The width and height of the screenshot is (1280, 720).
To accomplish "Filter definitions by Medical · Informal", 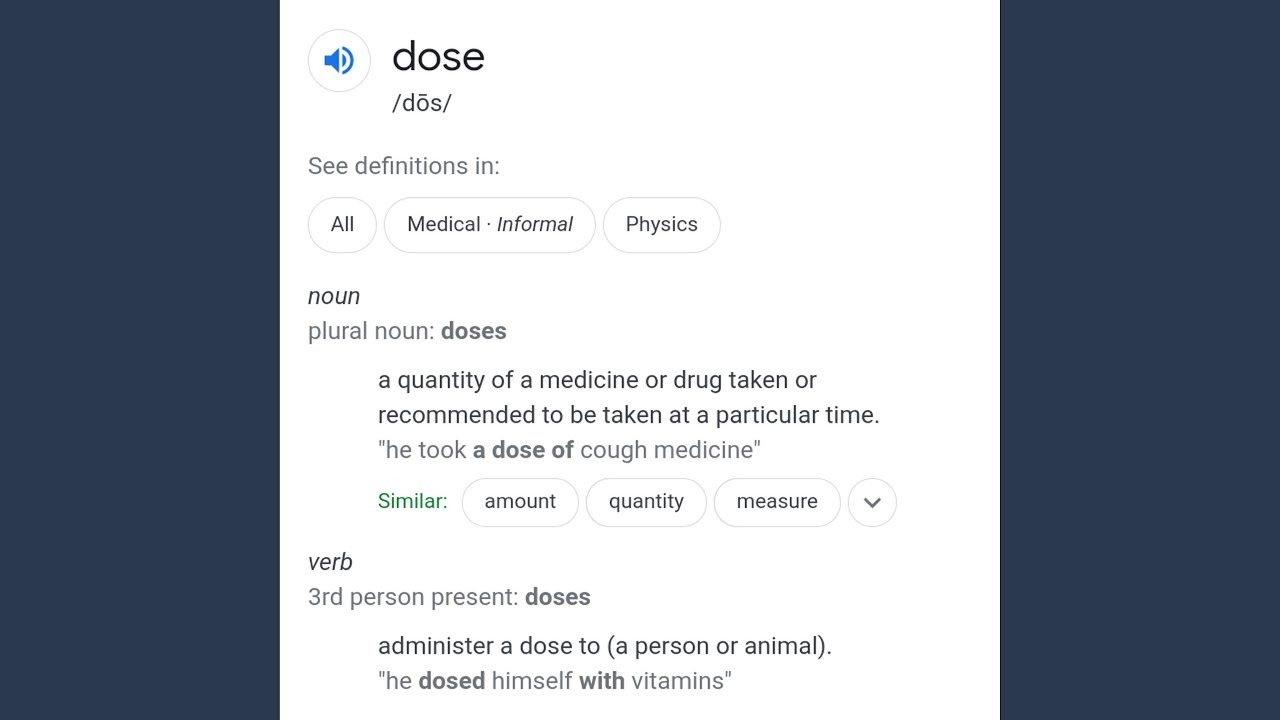I will [490, 225].
